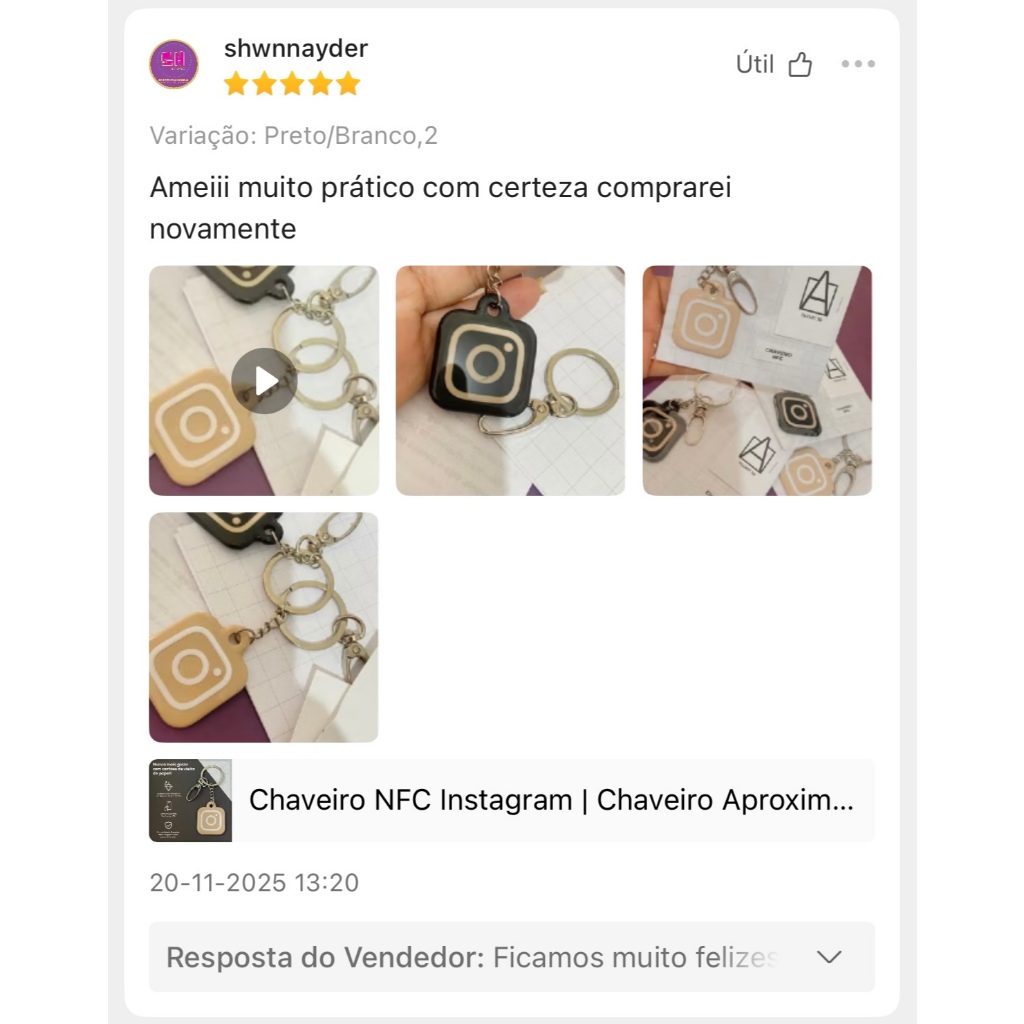Open shwnnayder's profile avatar
This screenshot has width=1024, height=1024.
tap(174, 64)
